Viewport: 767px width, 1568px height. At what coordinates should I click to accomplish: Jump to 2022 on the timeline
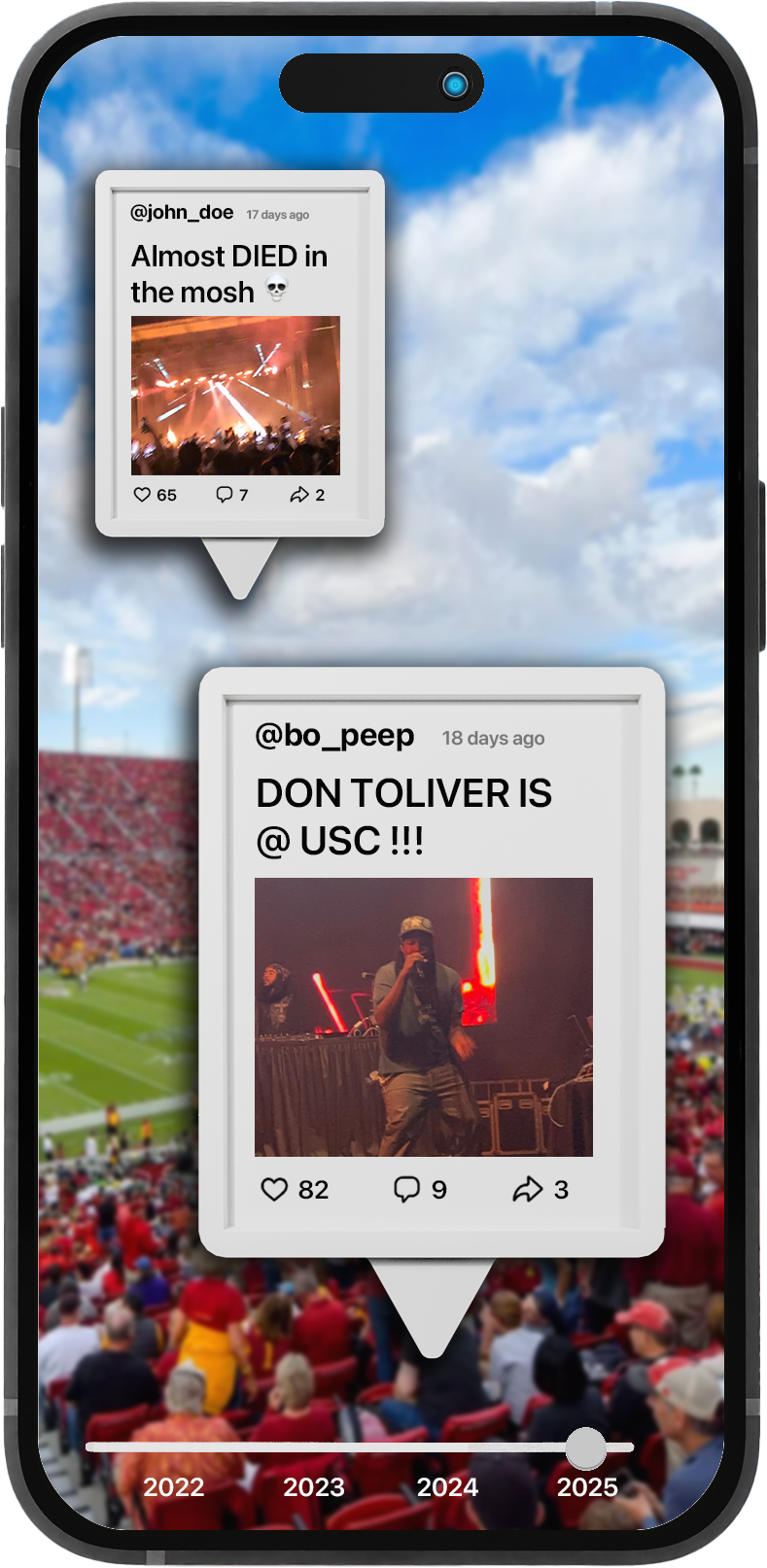[x=174, y=1486]
